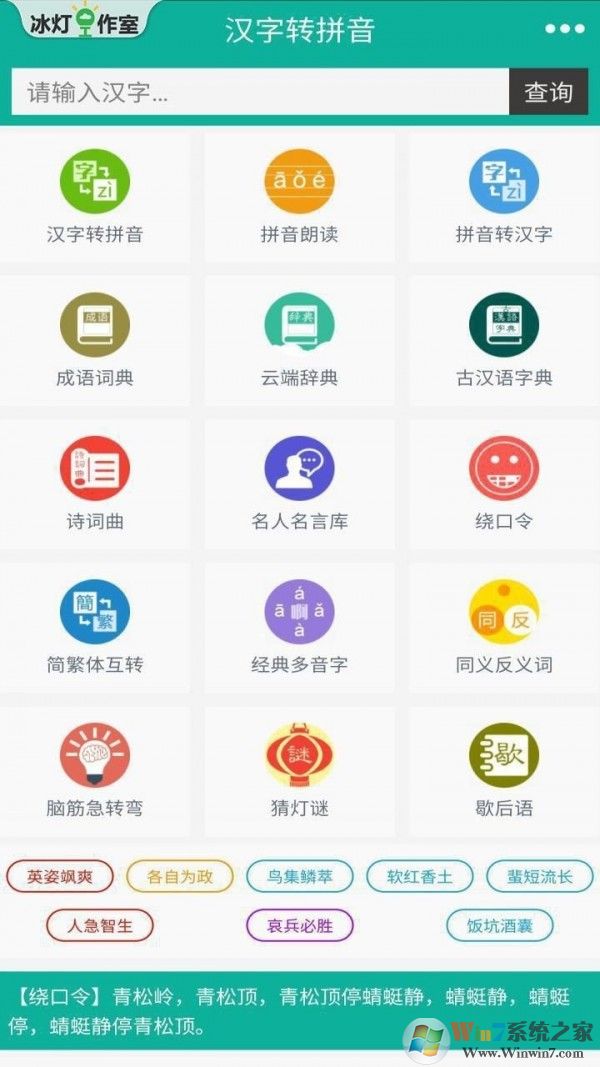Launch the 拼音朗读 feature

(299, 198)
